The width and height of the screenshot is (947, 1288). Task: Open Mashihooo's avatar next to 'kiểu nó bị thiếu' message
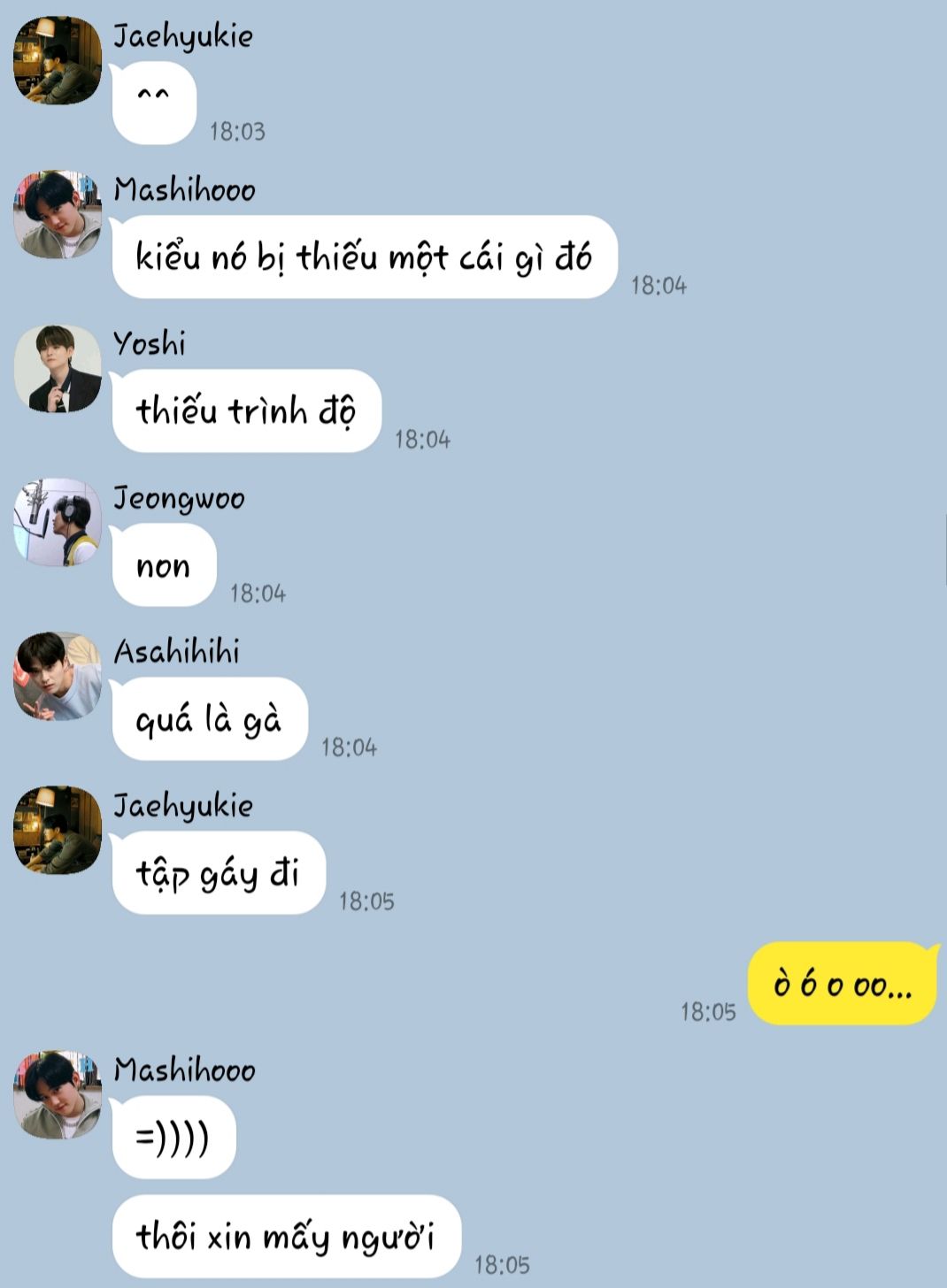point(58,214)
